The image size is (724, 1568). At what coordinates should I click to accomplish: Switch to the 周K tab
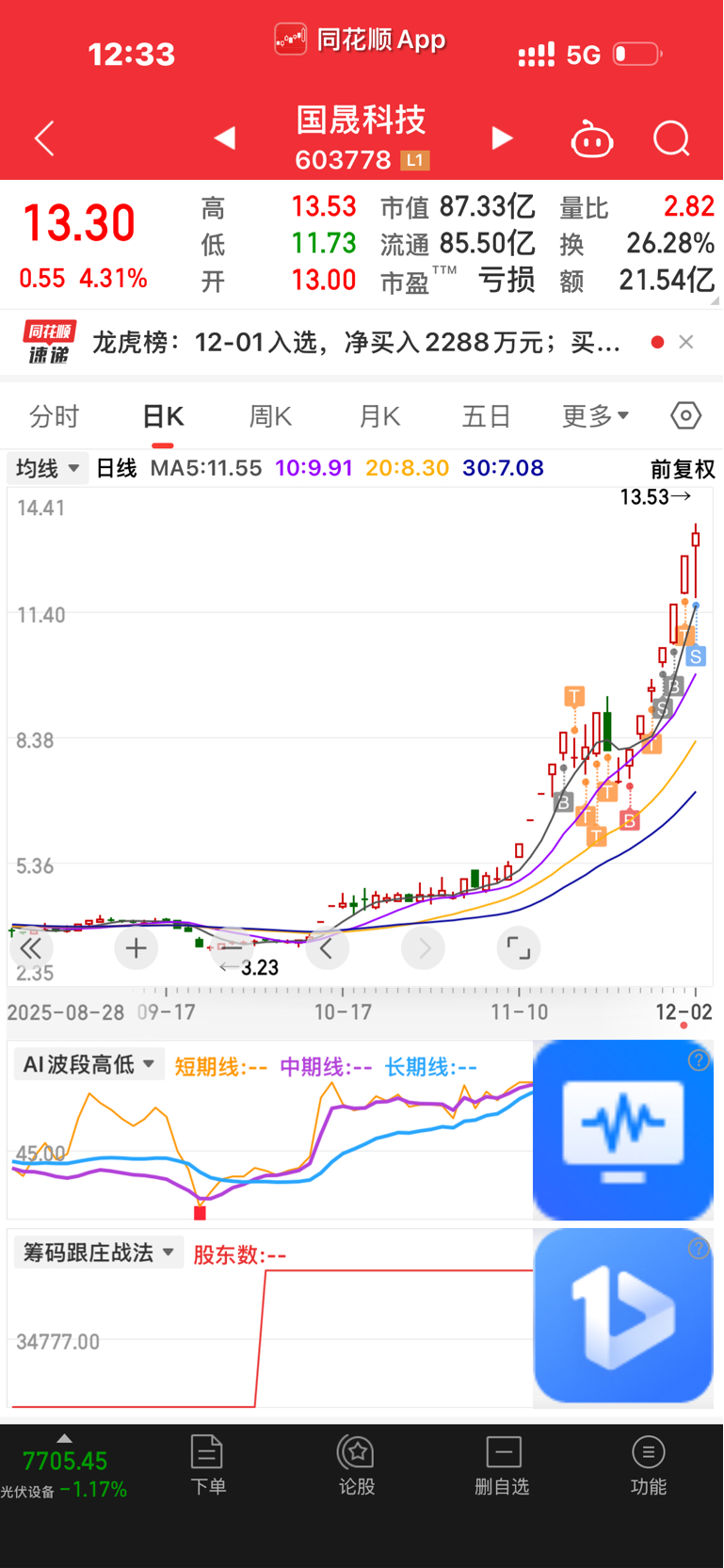click(x=270, y=416)
